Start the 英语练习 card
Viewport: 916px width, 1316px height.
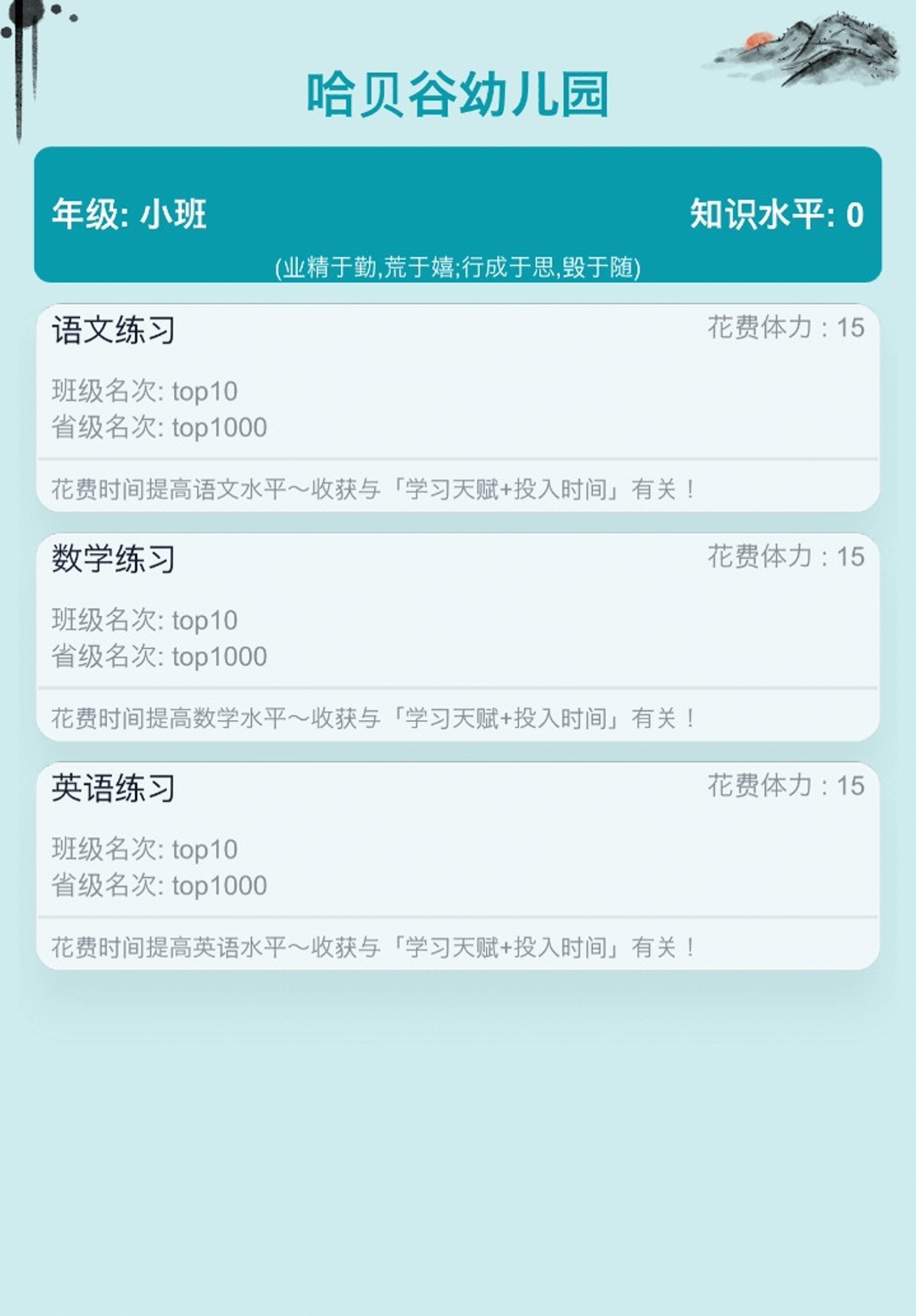pos(458,865)
